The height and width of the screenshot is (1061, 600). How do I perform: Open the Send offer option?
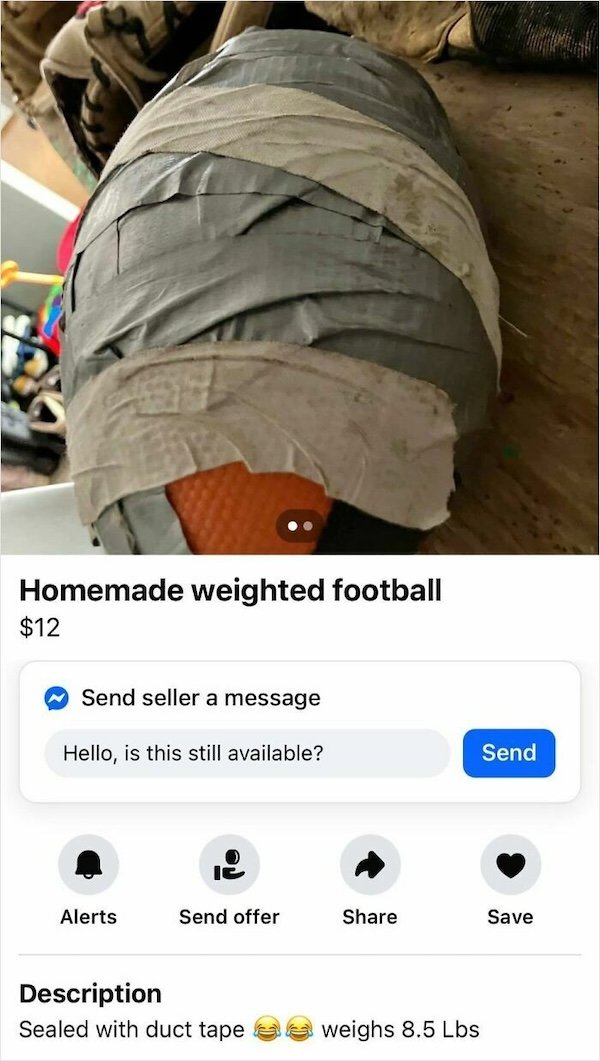coord(229,865)
